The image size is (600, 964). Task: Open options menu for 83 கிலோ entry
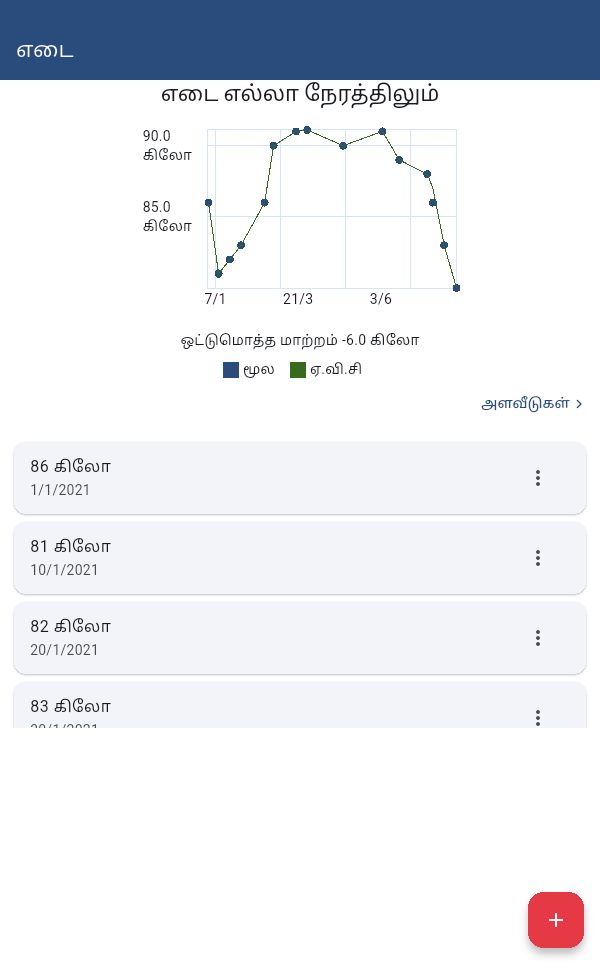(538, 717)
